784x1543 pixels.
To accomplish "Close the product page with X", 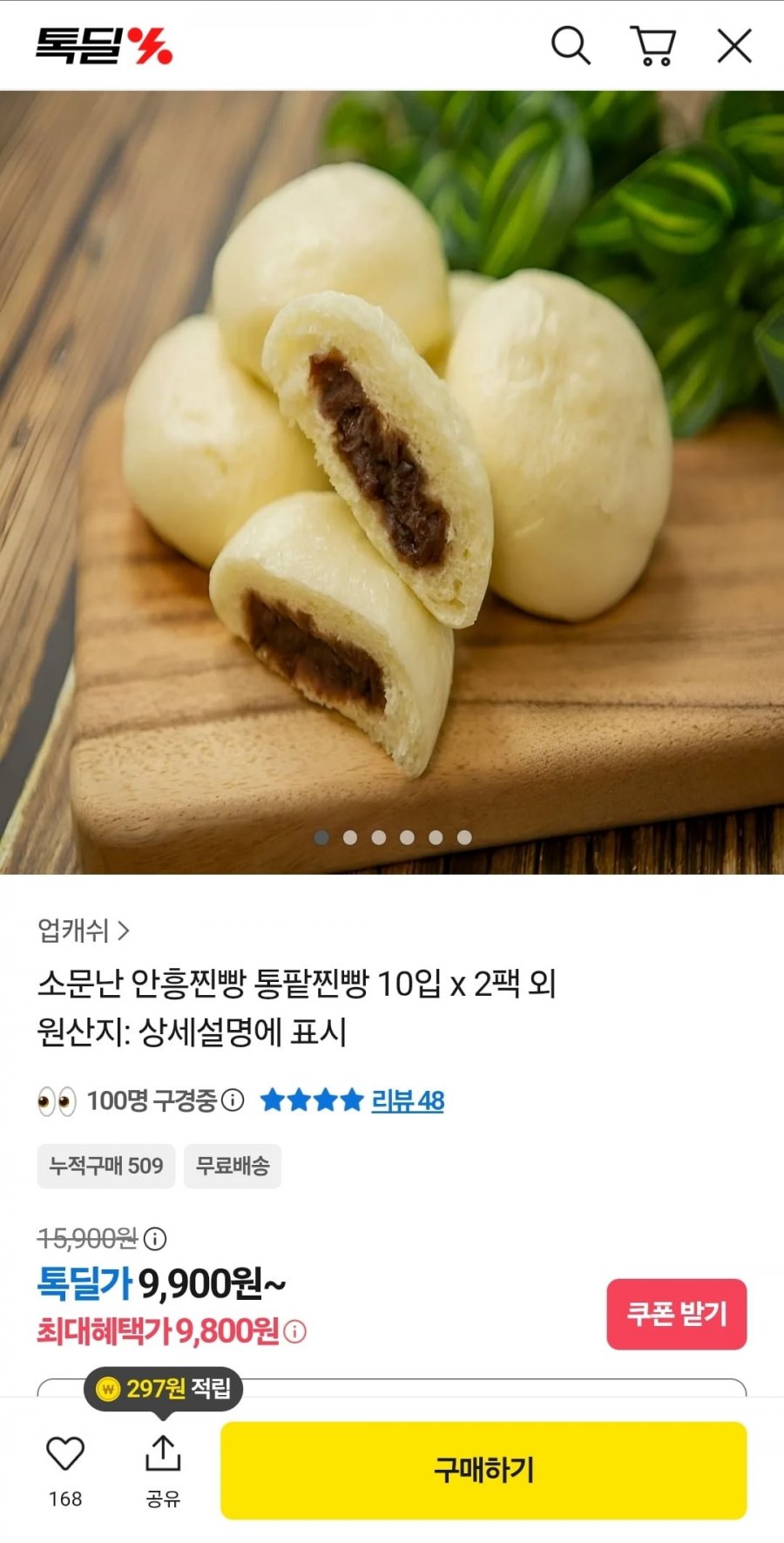I will pos(734,45).
